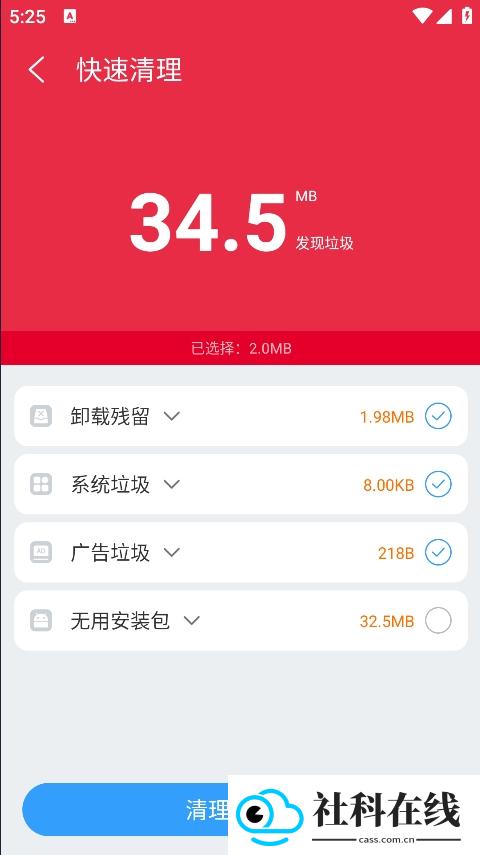Image resolution: width=480 pixels, height=855 pixels.
Task: Tap the blue 清理 button
Action: 125,810
